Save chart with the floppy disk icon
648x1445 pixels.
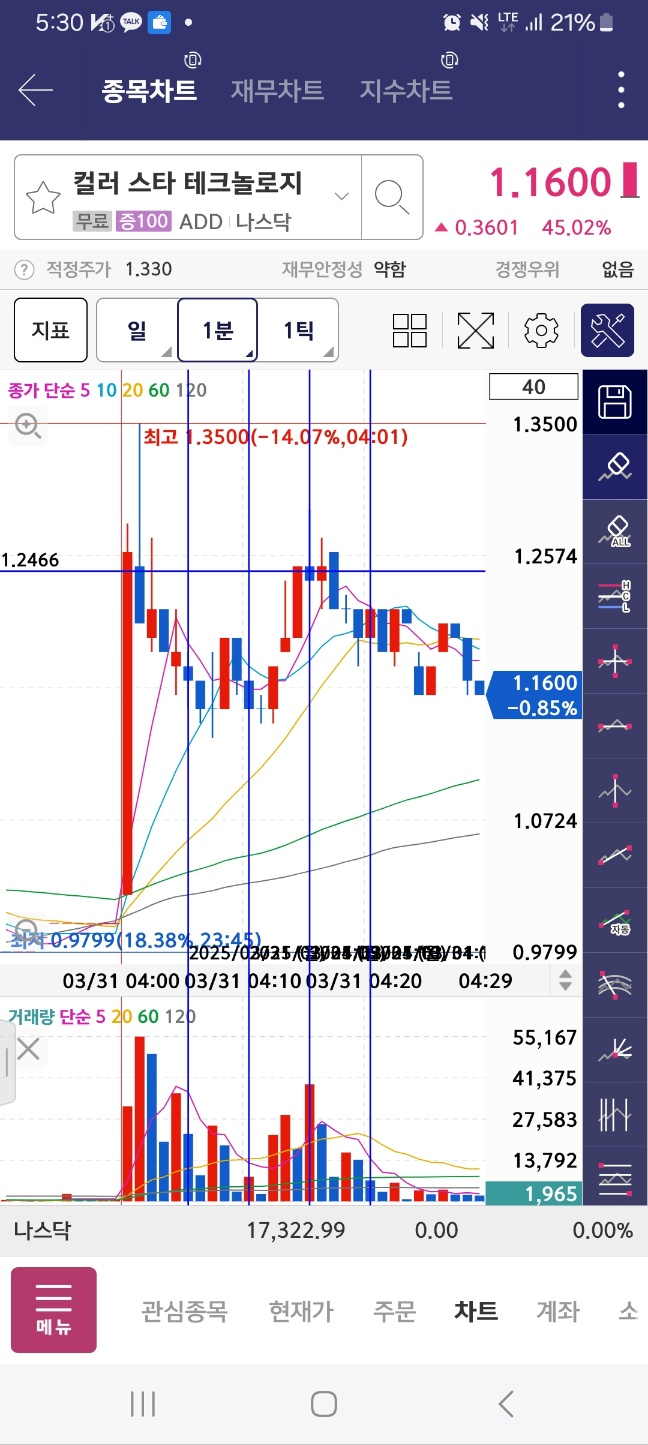pos(616,402)
